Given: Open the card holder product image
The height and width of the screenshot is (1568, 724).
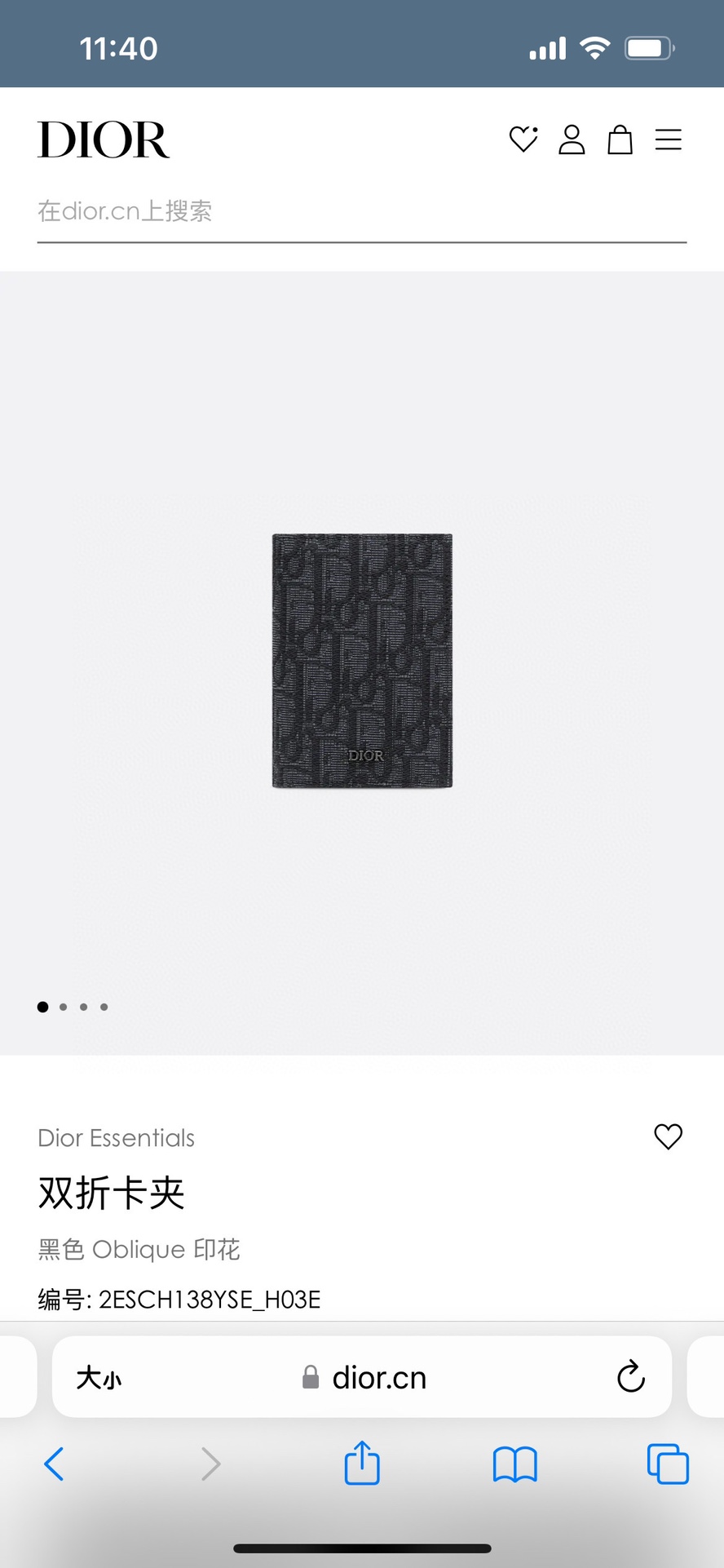Looking at the screenshot, I should (362, 661).
